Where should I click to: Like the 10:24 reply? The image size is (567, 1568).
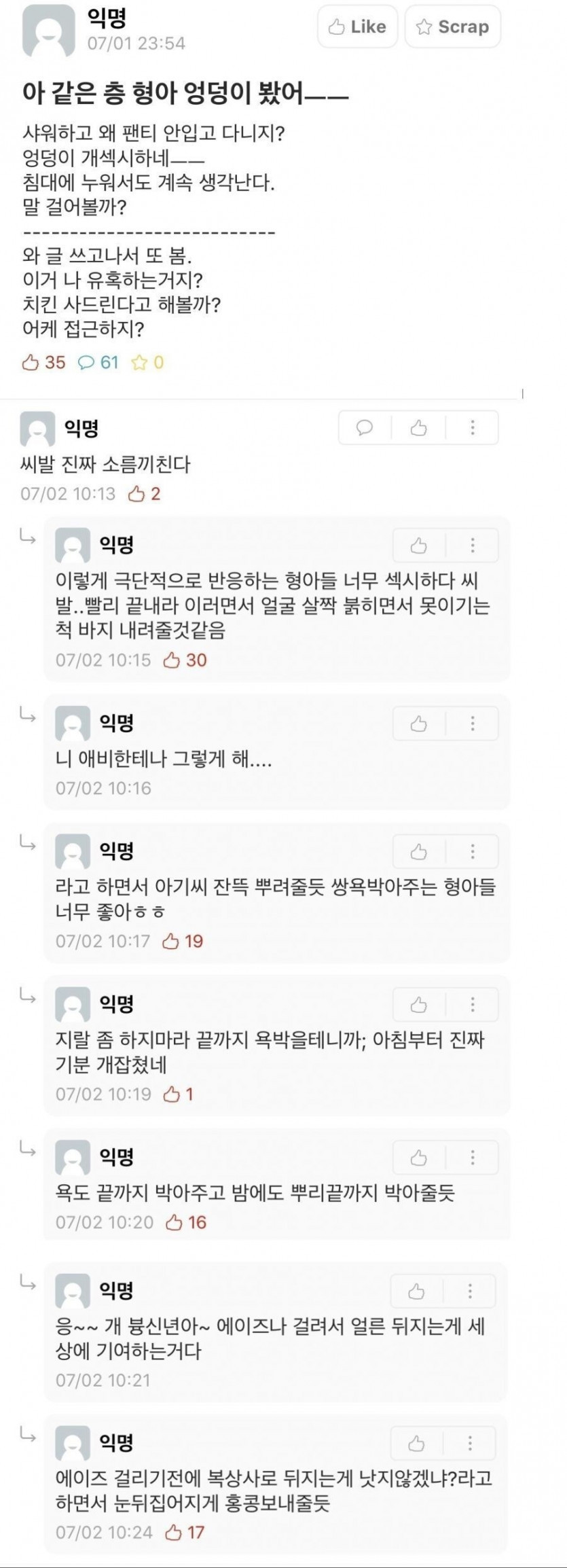(x=416, y=1443)
